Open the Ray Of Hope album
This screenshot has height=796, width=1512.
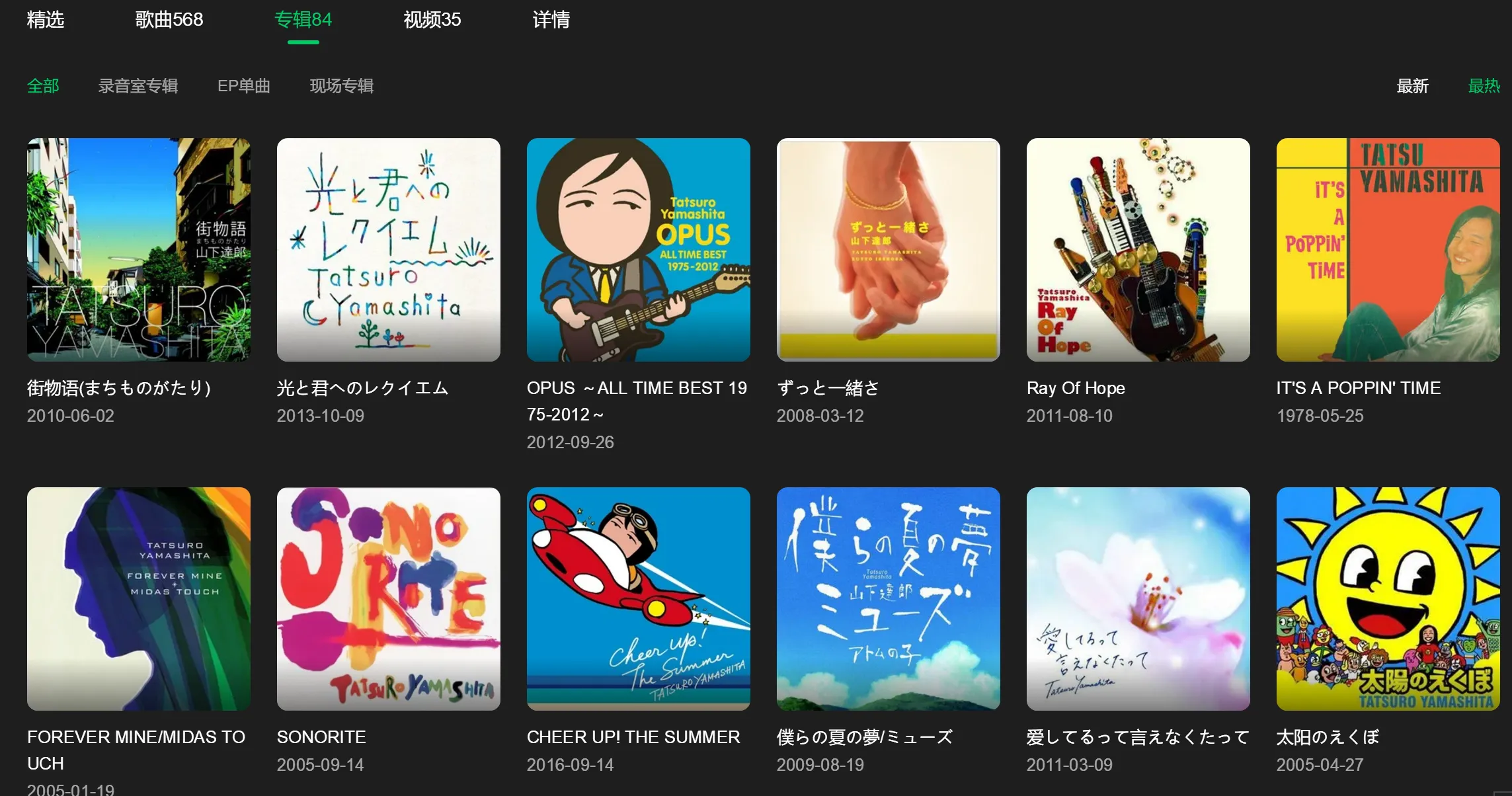pyautogui.click(x=1138, y=249)
